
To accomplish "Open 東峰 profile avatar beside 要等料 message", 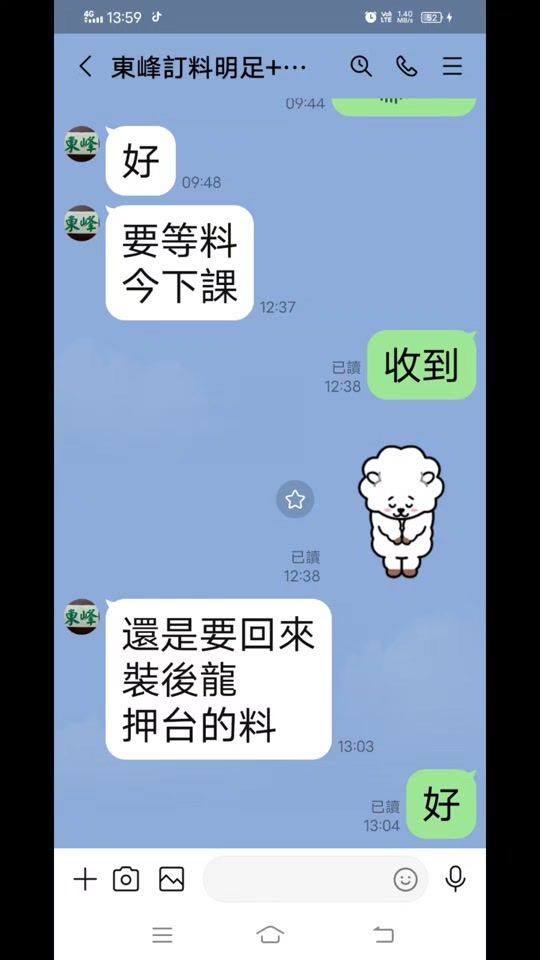I will point(82,223).
